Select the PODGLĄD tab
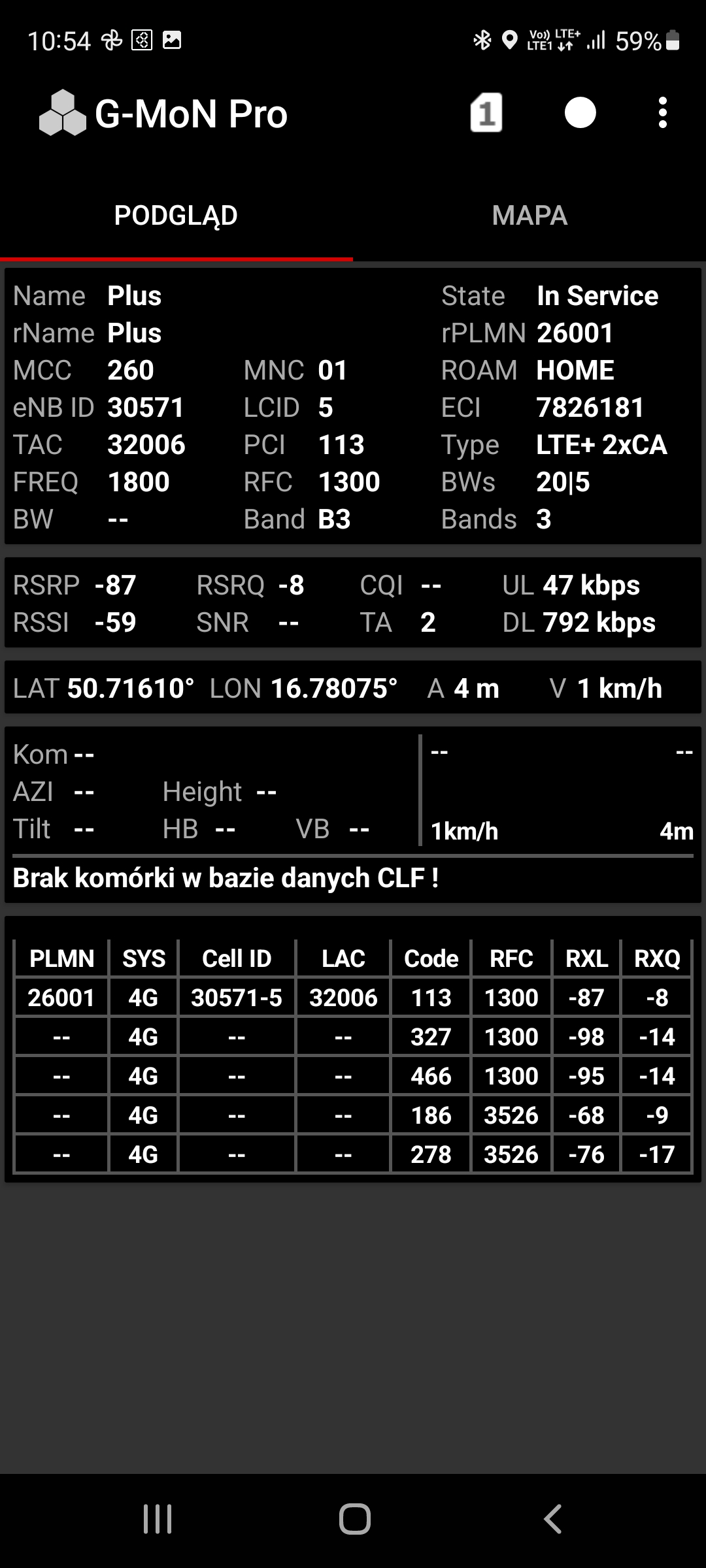 [176, 216]
